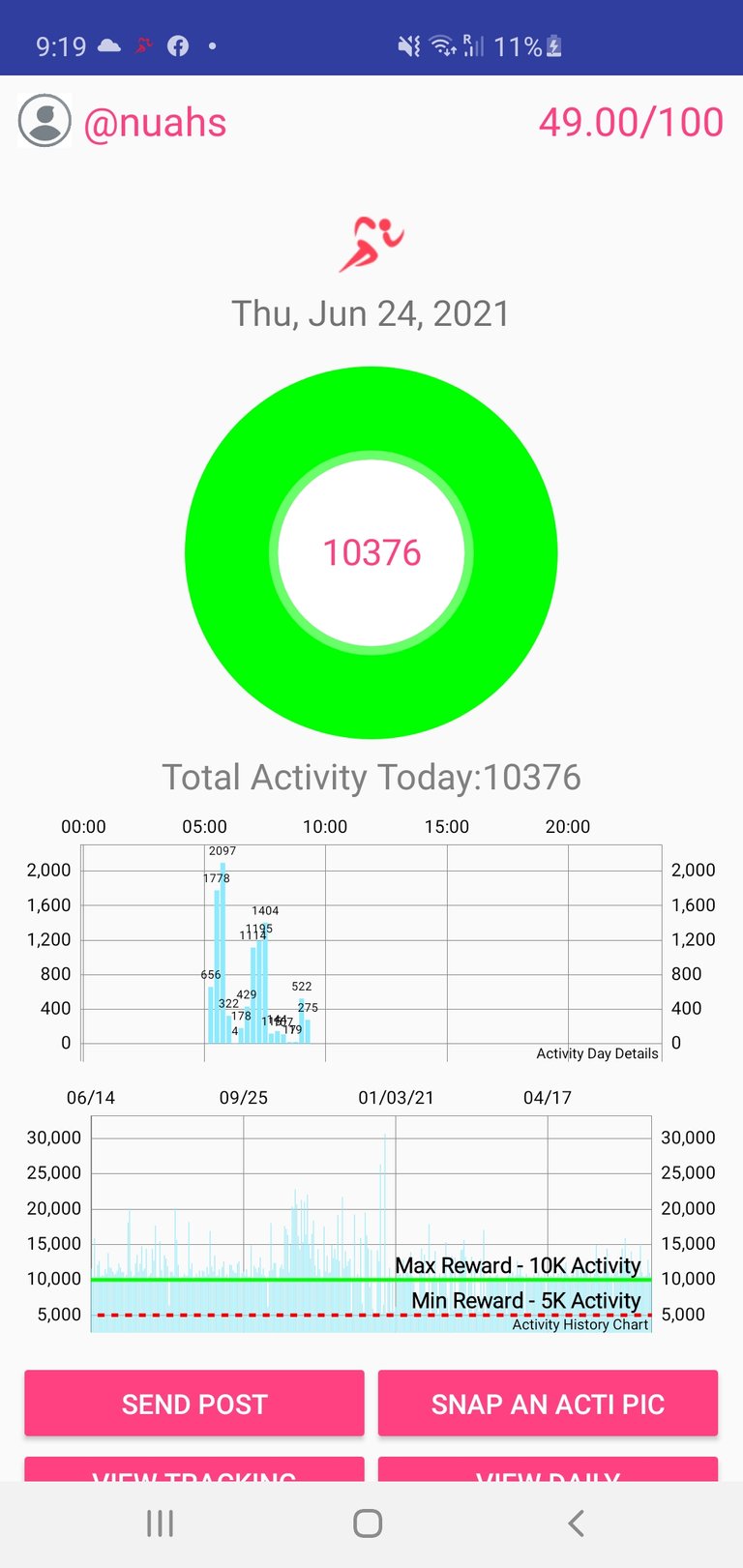Open the @nuahs username link
This screenshot has width=743, height=1568.
tap(155, 123)
